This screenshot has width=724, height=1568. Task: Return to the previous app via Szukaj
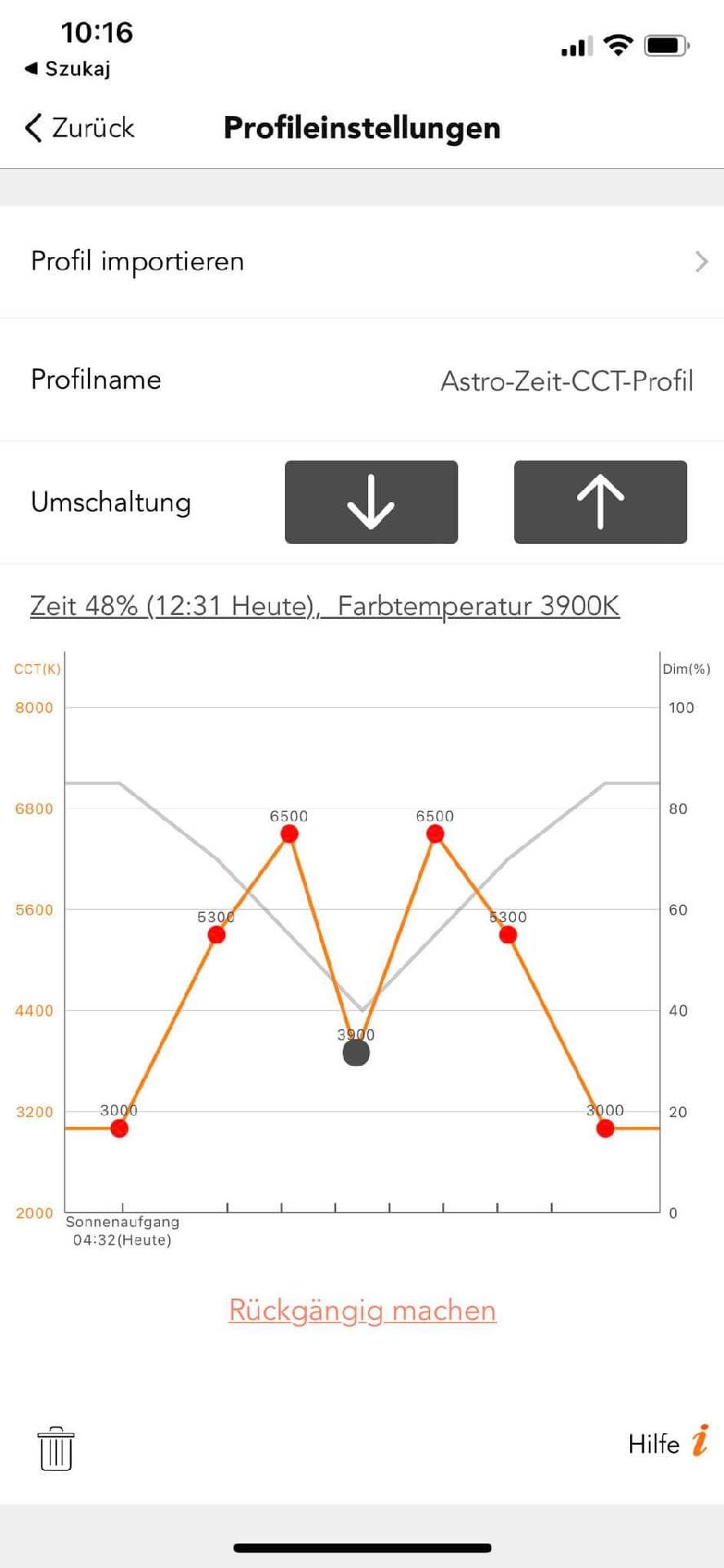67,69
